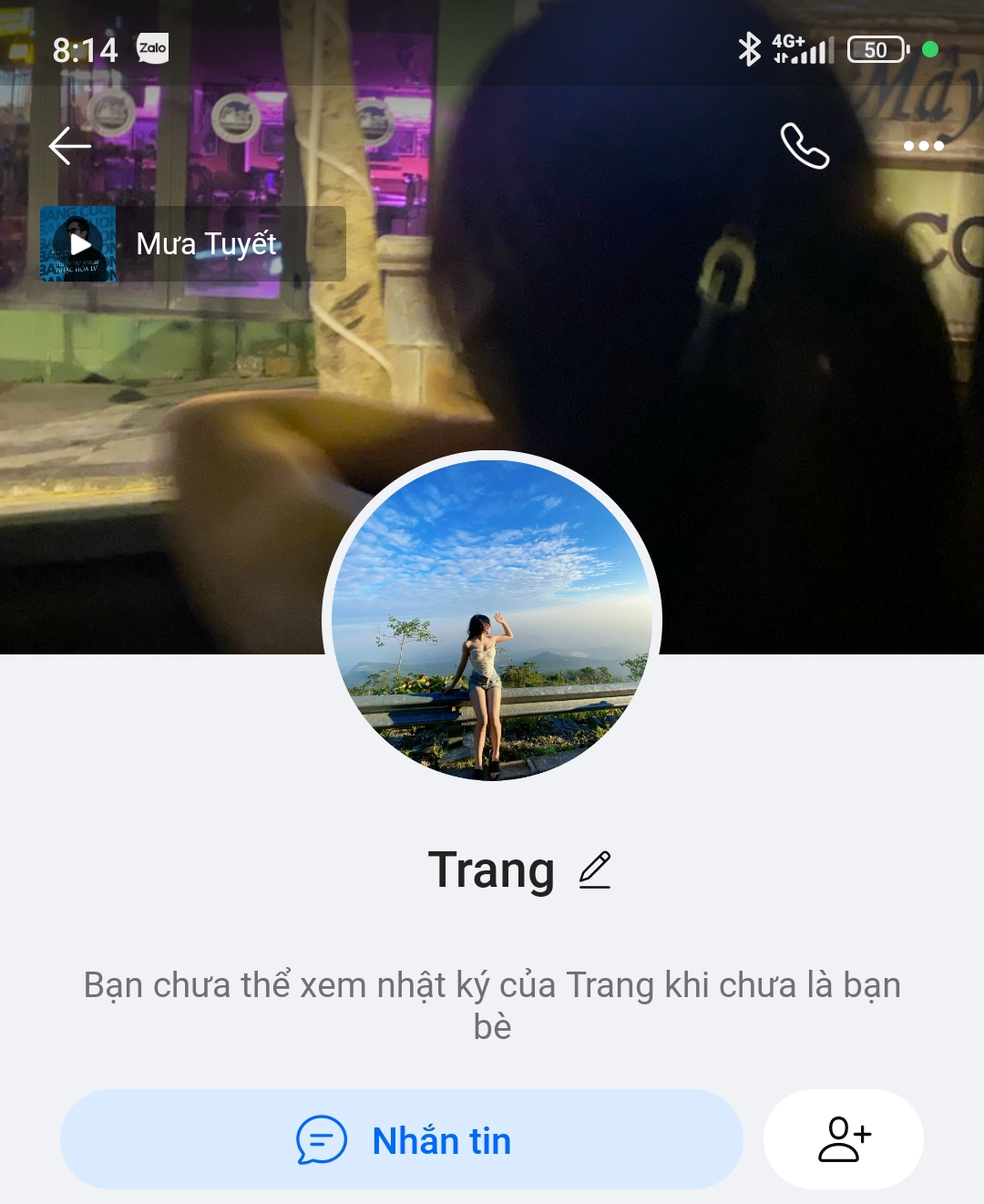Call Trang with the phone icon
984x1204 pixels.
(805, 146)
